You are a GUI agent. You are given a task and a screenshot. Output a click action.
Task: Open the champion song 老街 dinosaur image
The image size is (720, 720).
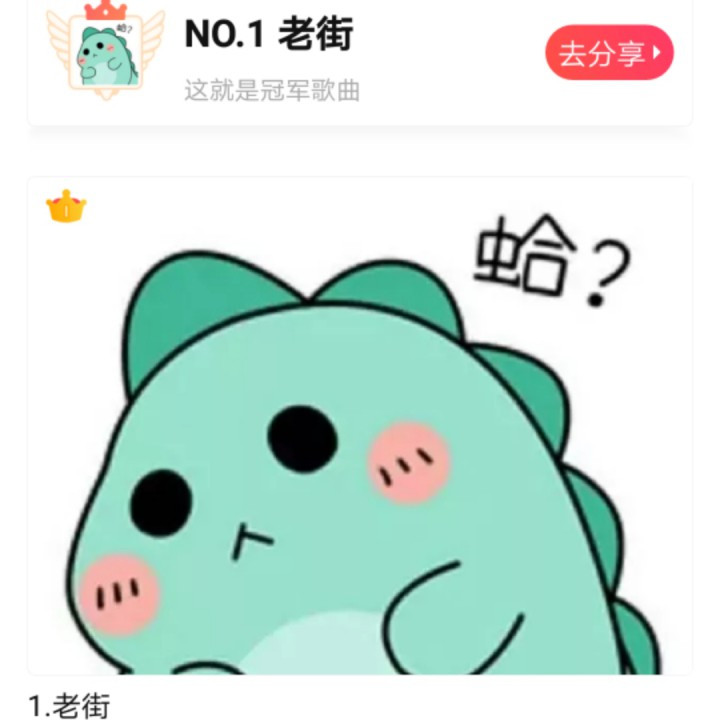click(360, 430)
